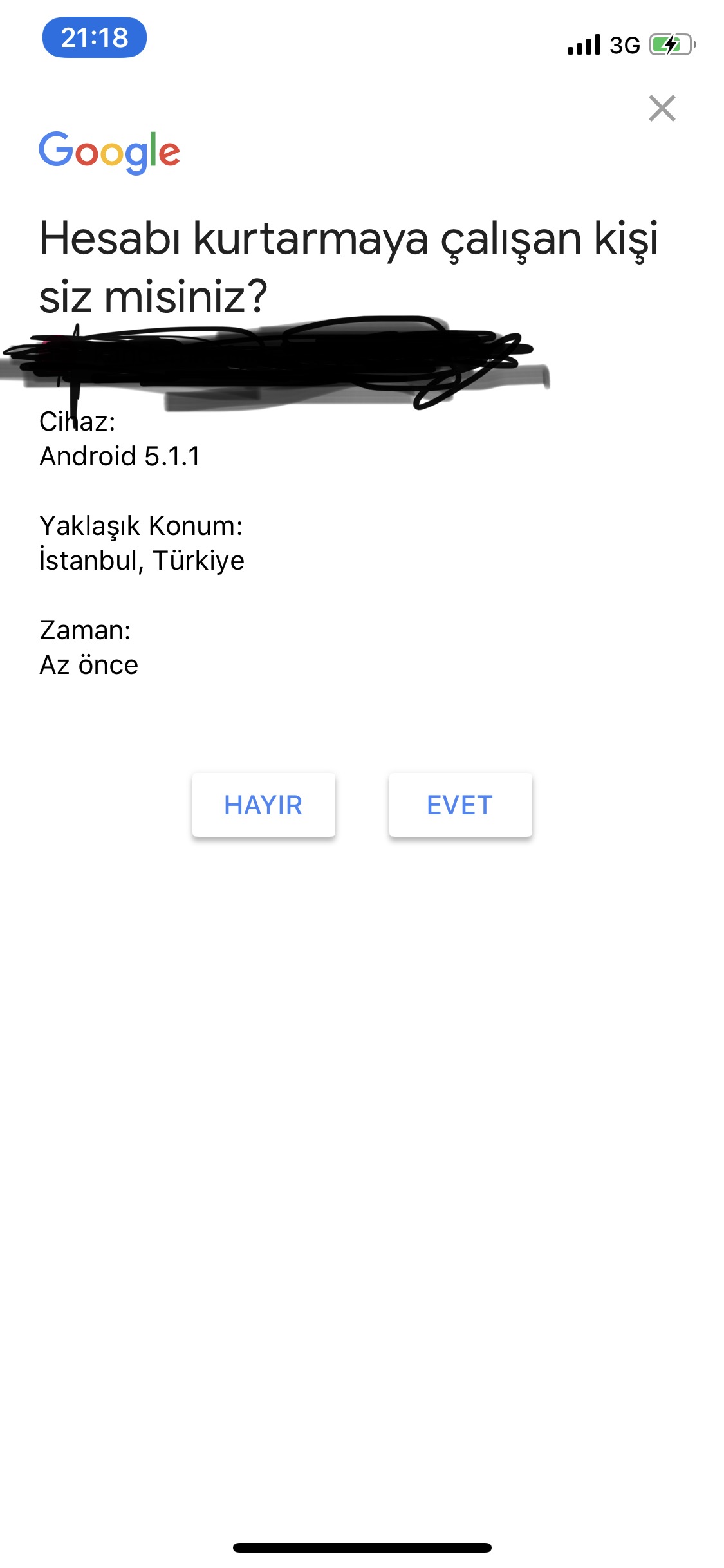
Task: Confirm with the EVET button
Action: (460, 805)
